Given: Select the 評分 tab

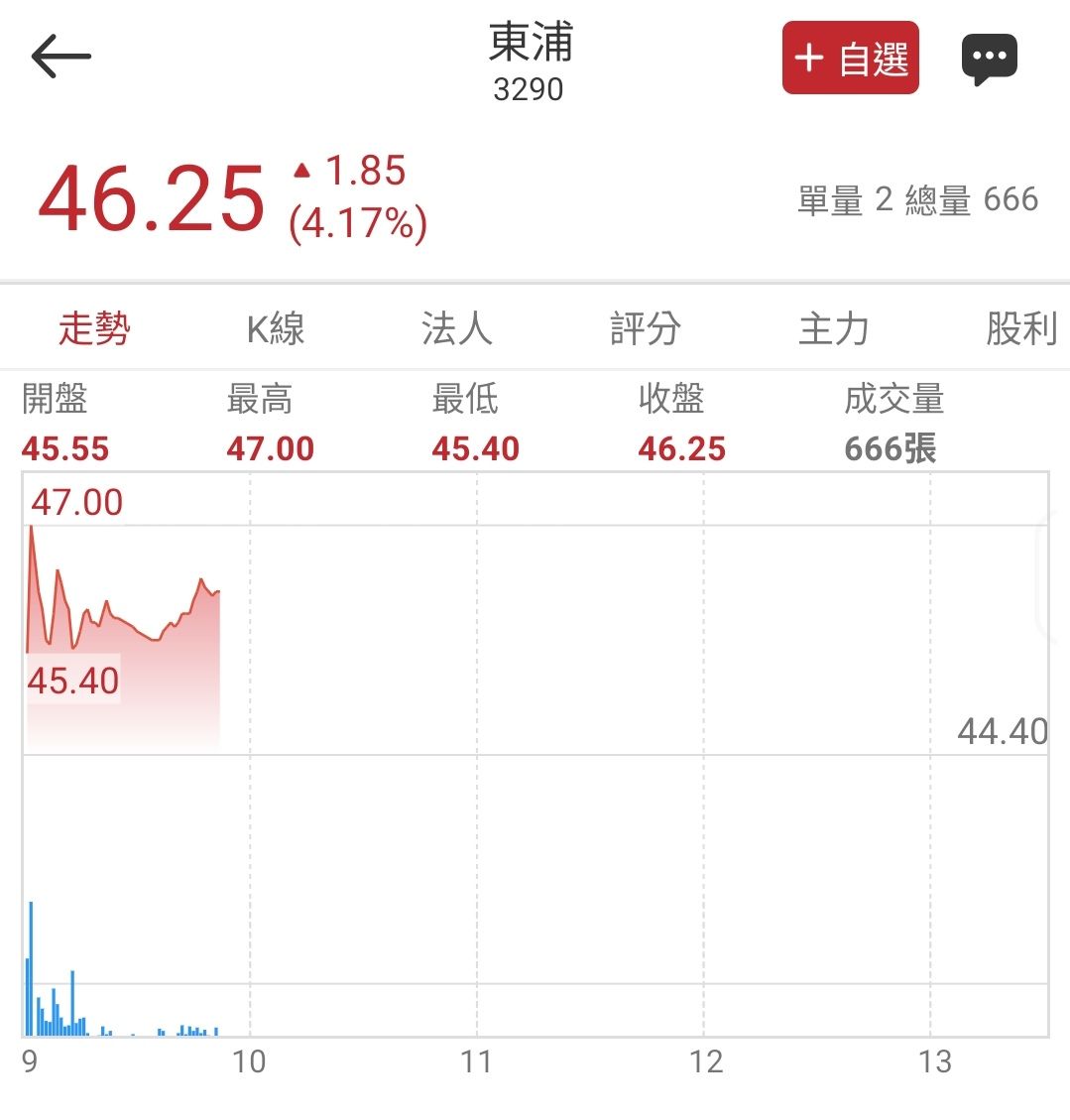Looking at the screenshot, I should click(x=646, y=328).
